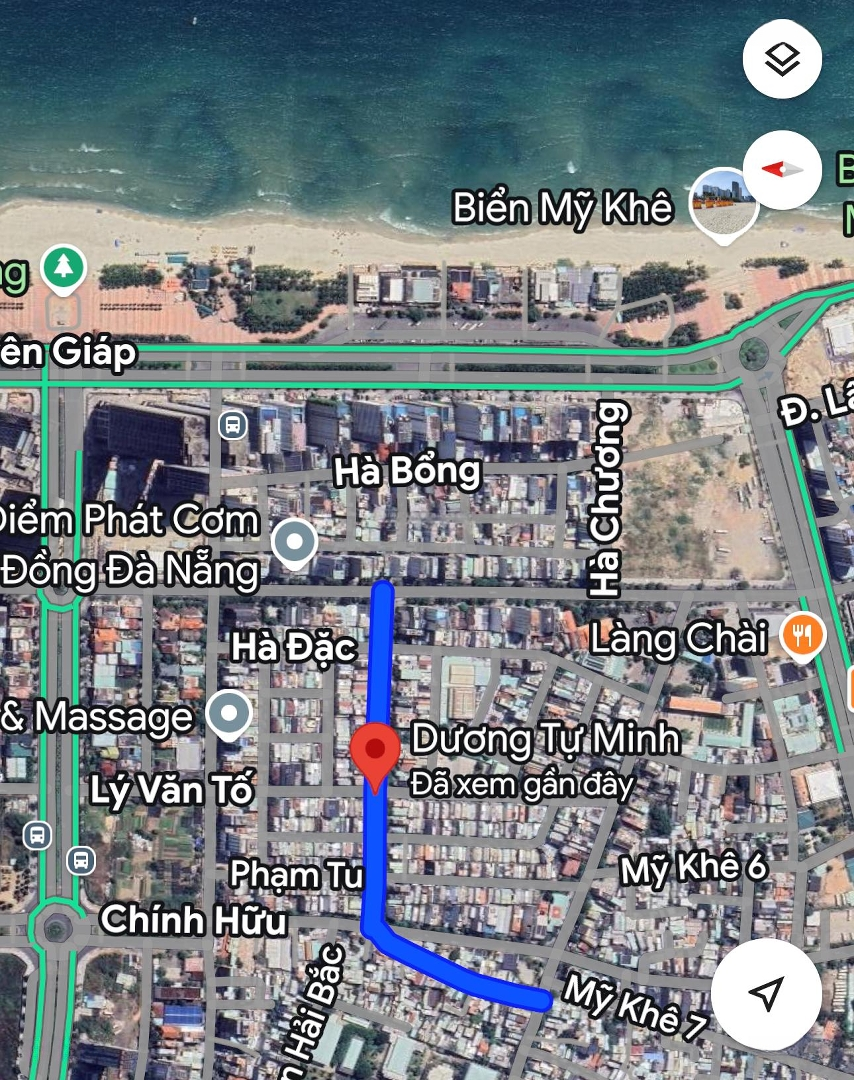Select Điểm Phát Cơm Đồng Đà Nẵng marker
Viewport: 854px width, 1080px height.
[x=295, y=543]
